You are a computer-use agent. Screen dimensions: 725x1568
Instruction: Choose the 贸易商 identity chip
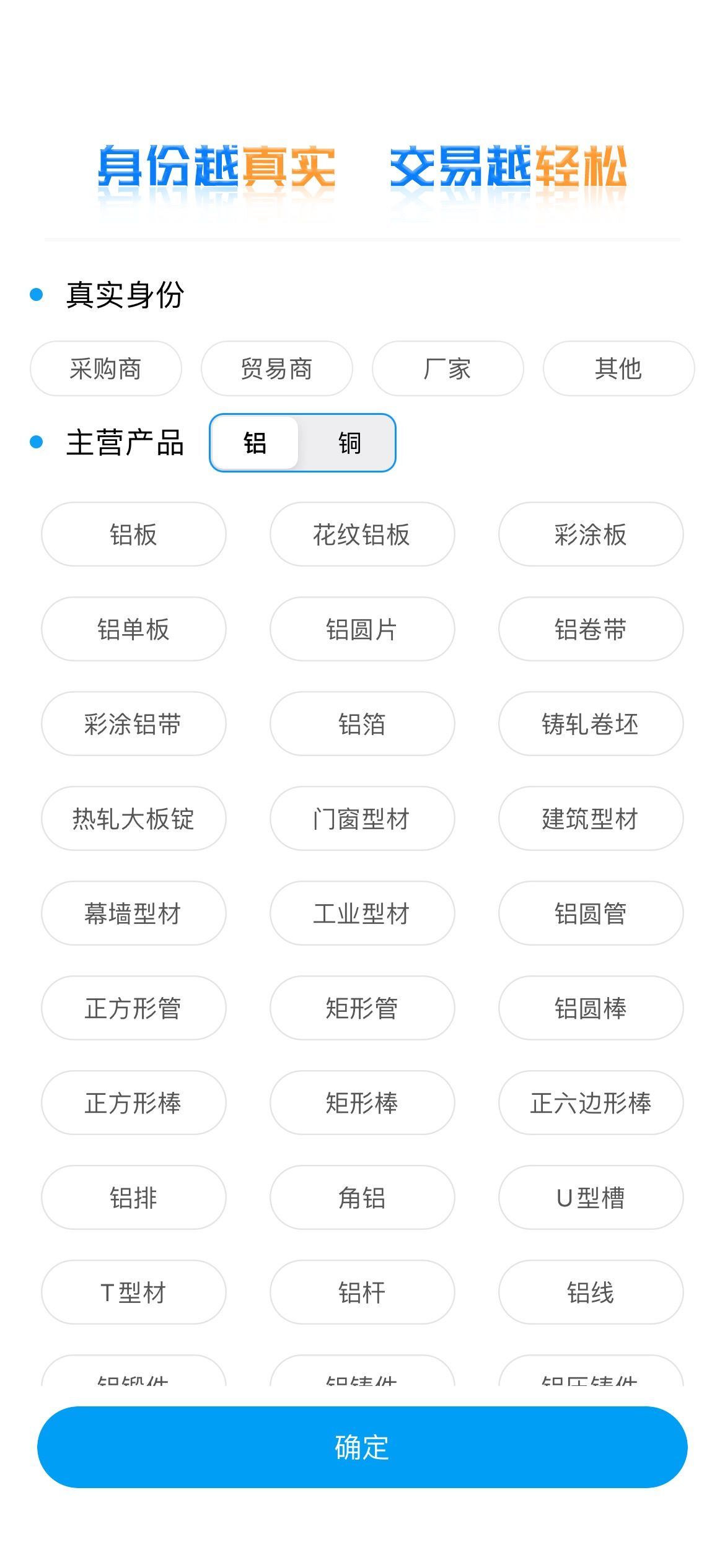(277, 368)
